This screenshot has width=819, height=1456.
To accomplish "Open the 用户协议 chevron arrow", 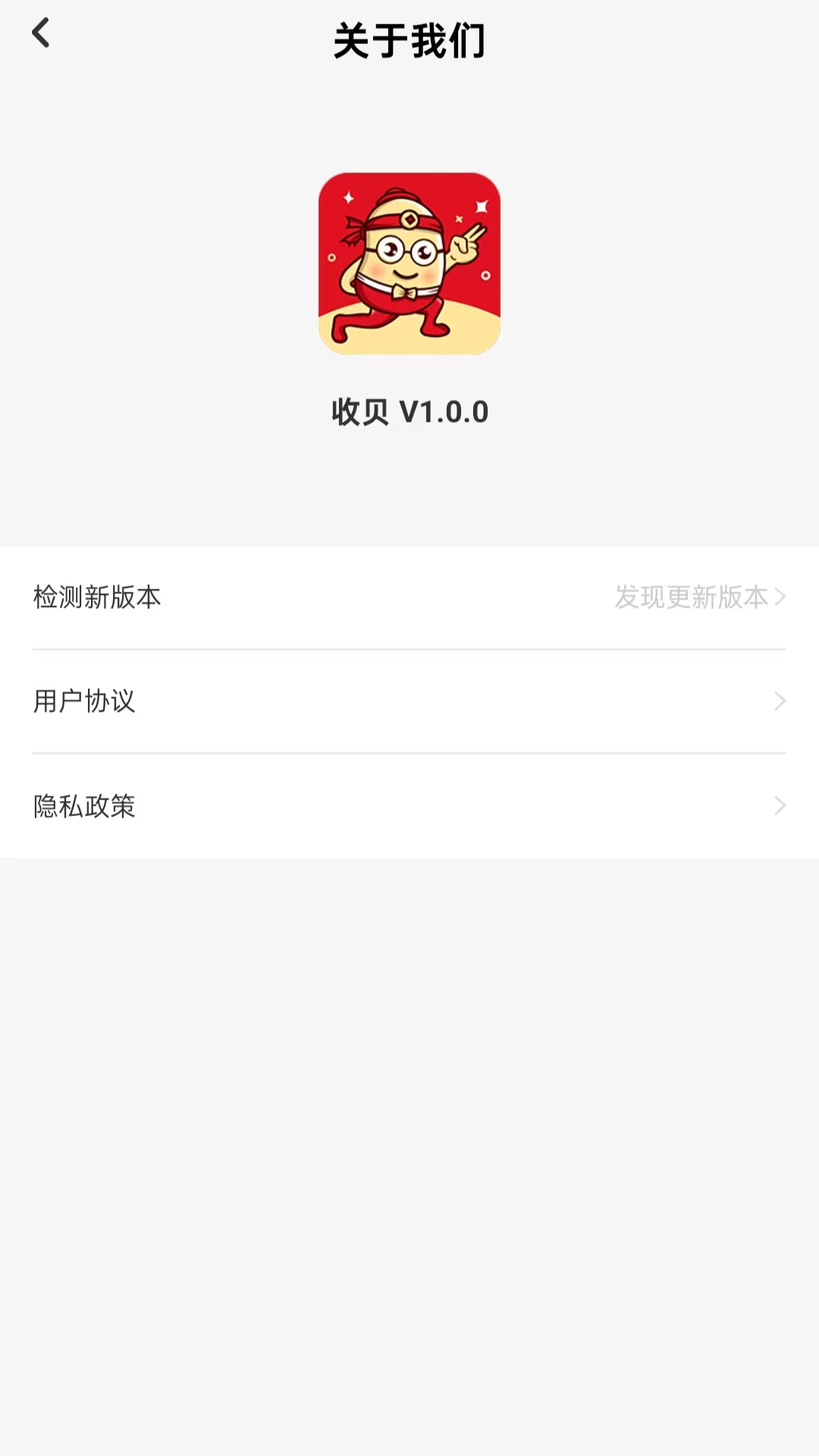I will click(780, 701).
